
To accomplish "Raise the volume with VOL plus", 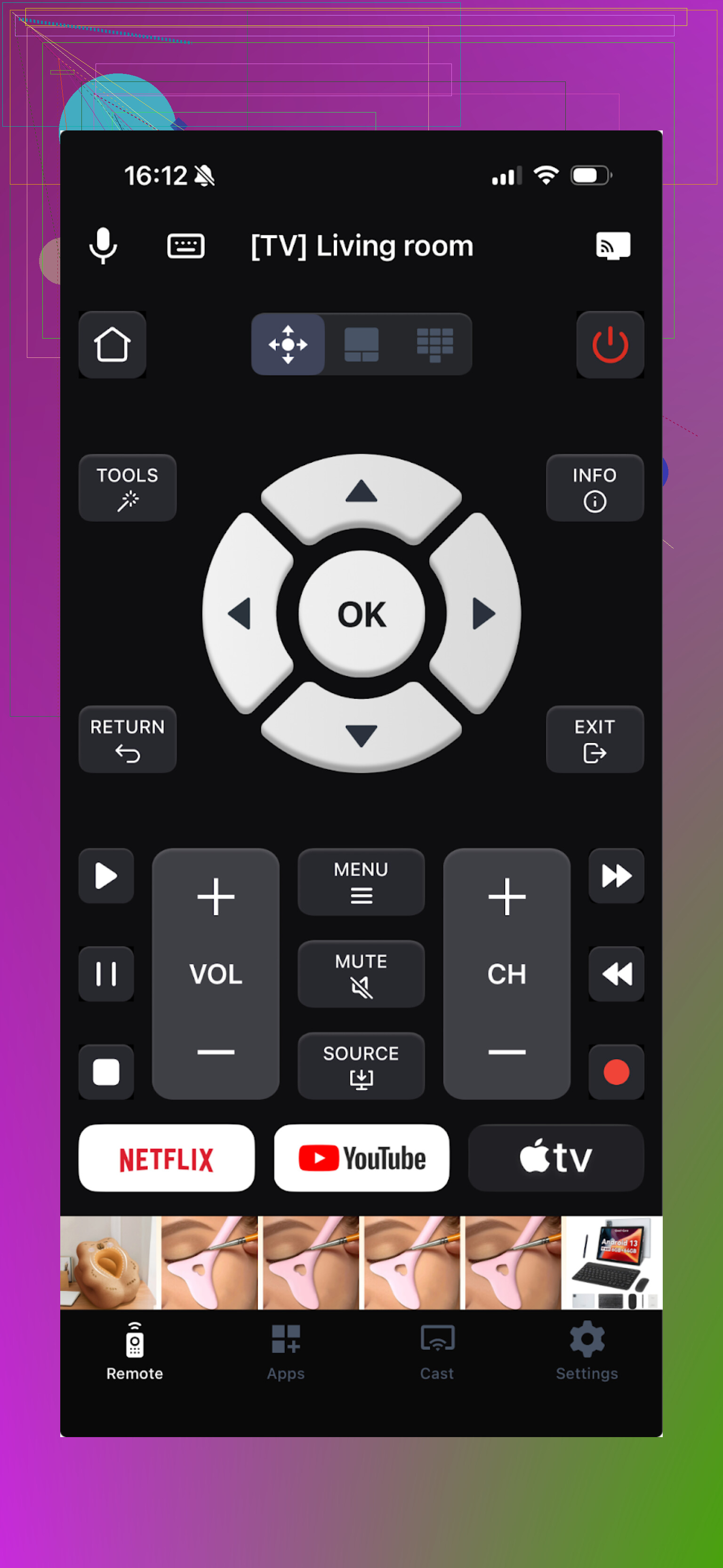I will pos(216,896).
